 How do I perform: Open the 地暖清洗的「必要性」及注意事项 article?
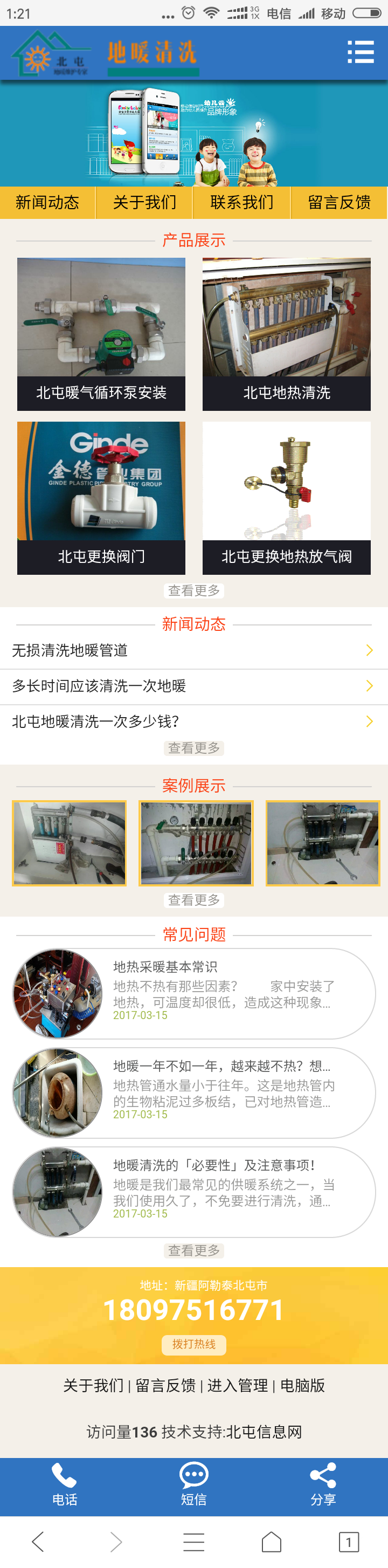193,1191
